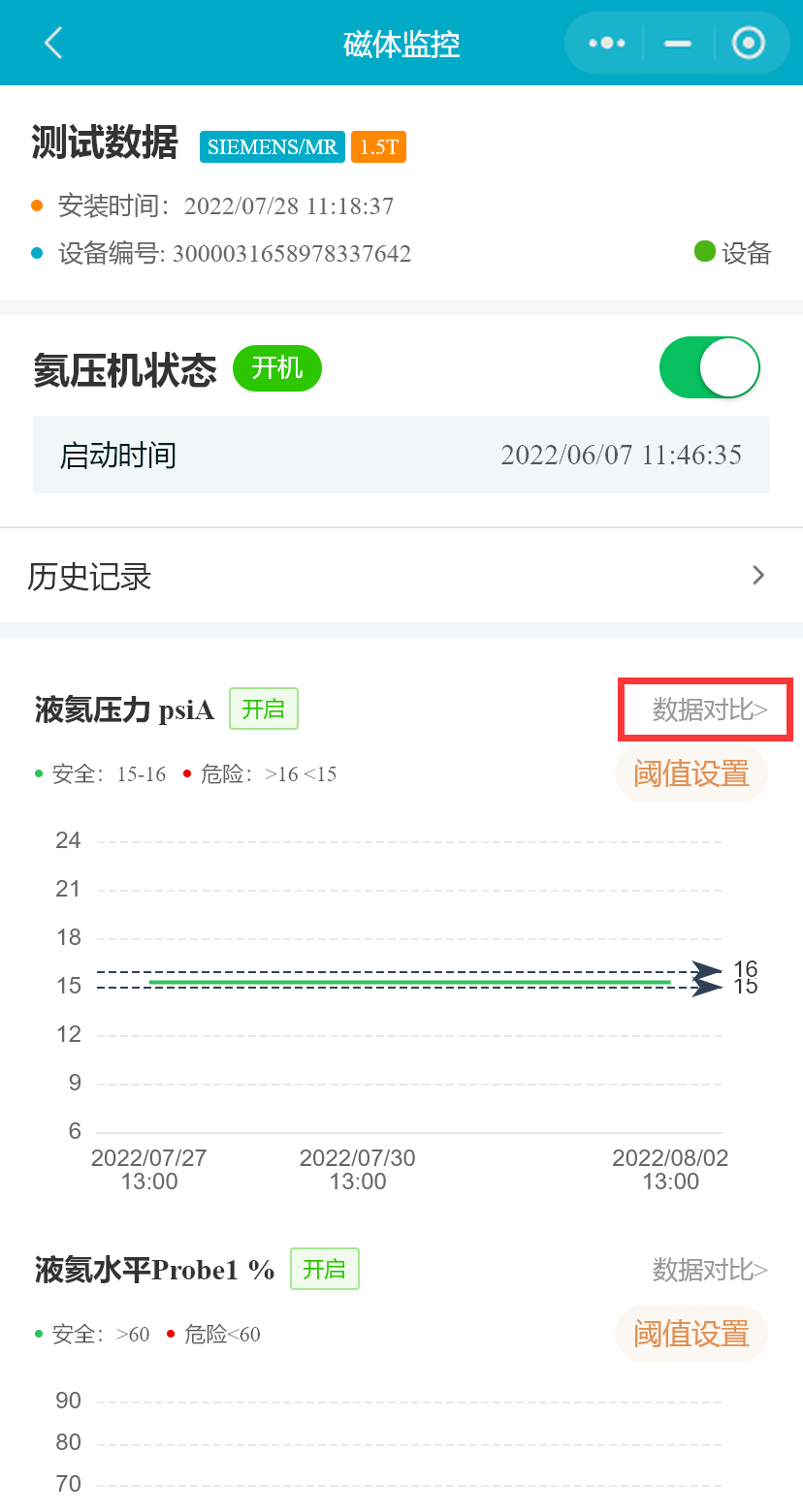This screenshot has height=1512, width=803.
Task: Minimize the mini program
Action: click(x=678, y=43)
